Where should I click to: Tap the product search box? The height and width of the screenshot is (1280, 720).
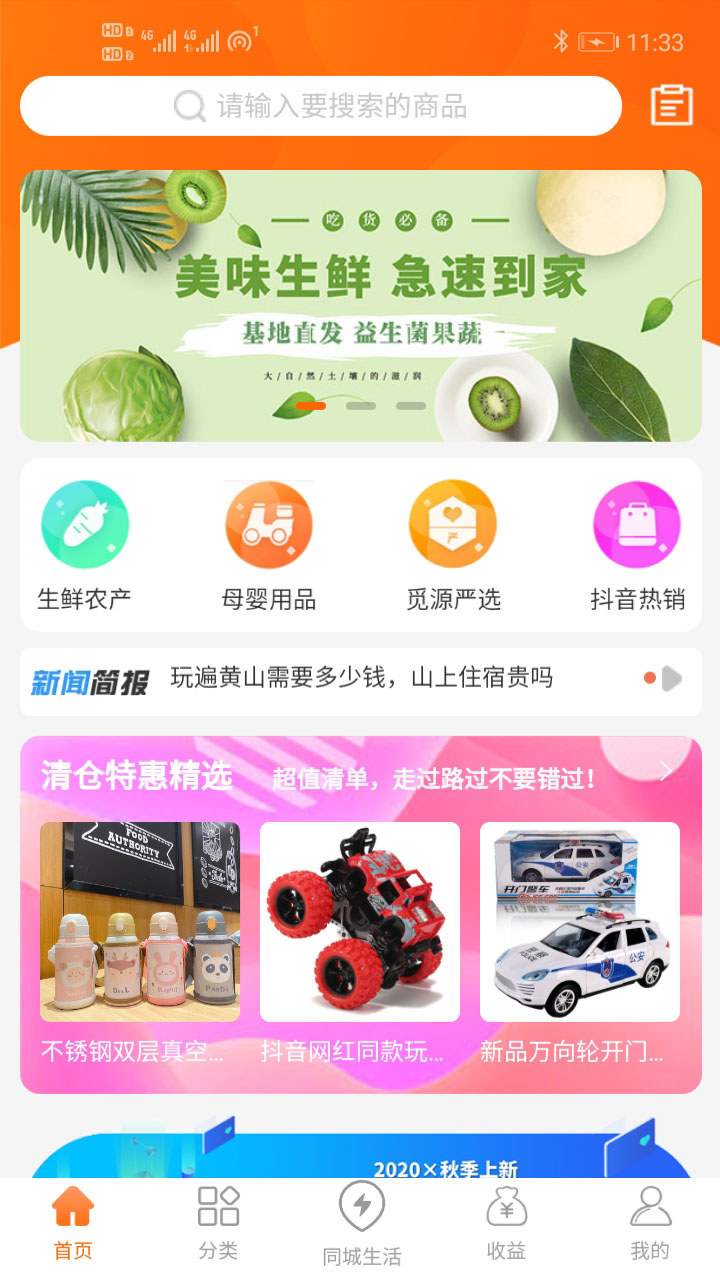[x=320, y=106]
